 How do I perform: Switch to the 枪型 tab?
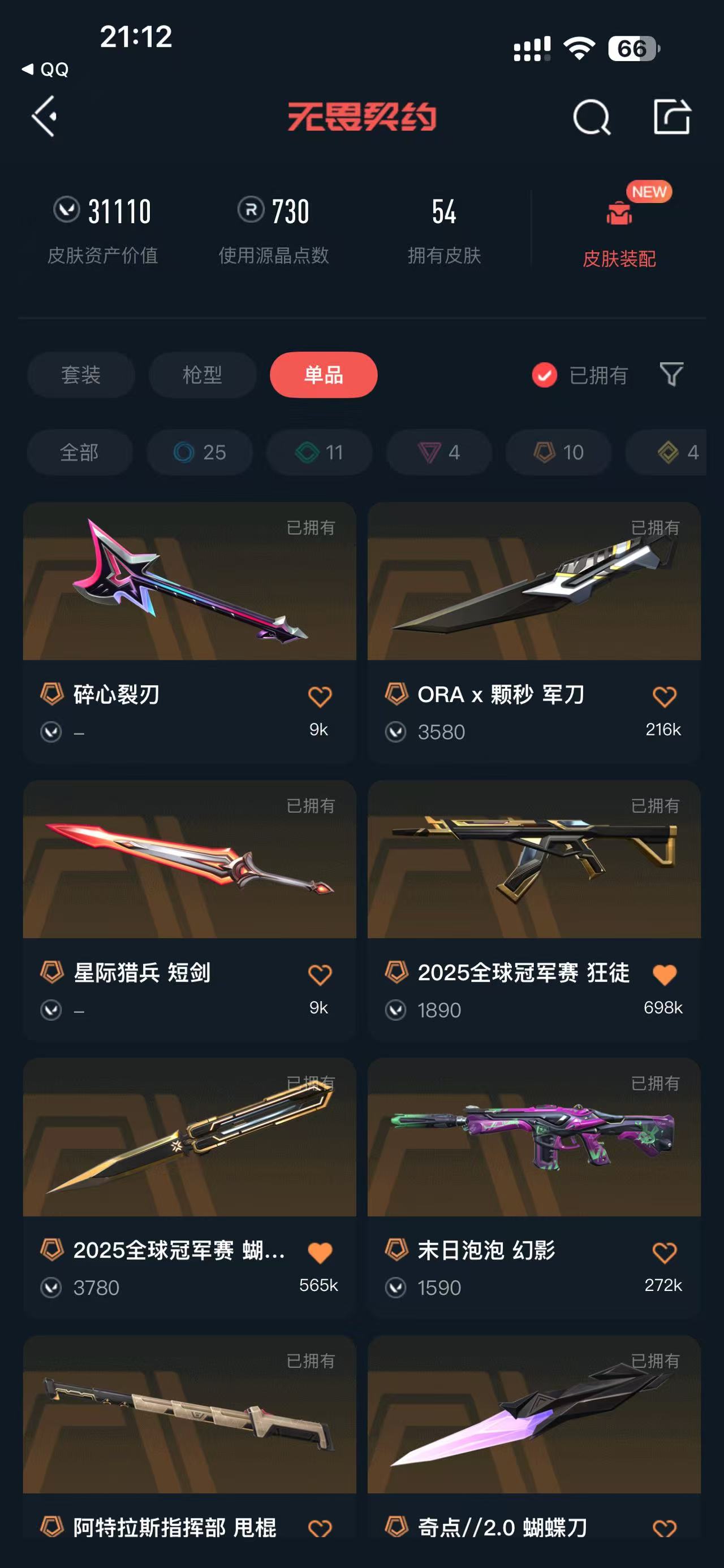click(202, 374)
